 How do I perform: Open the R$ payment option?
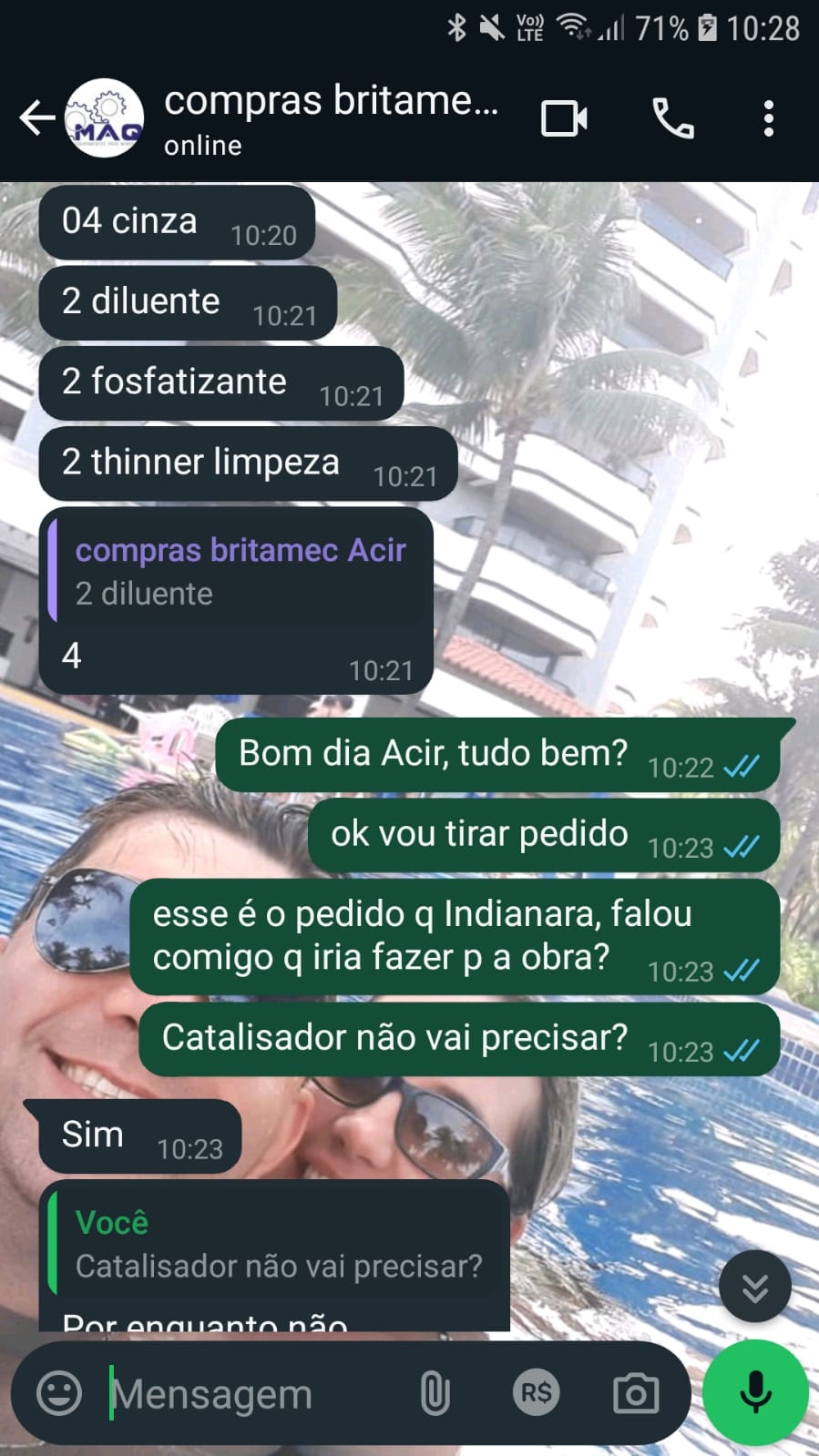pyautogui.click(x=536, y=1393)
